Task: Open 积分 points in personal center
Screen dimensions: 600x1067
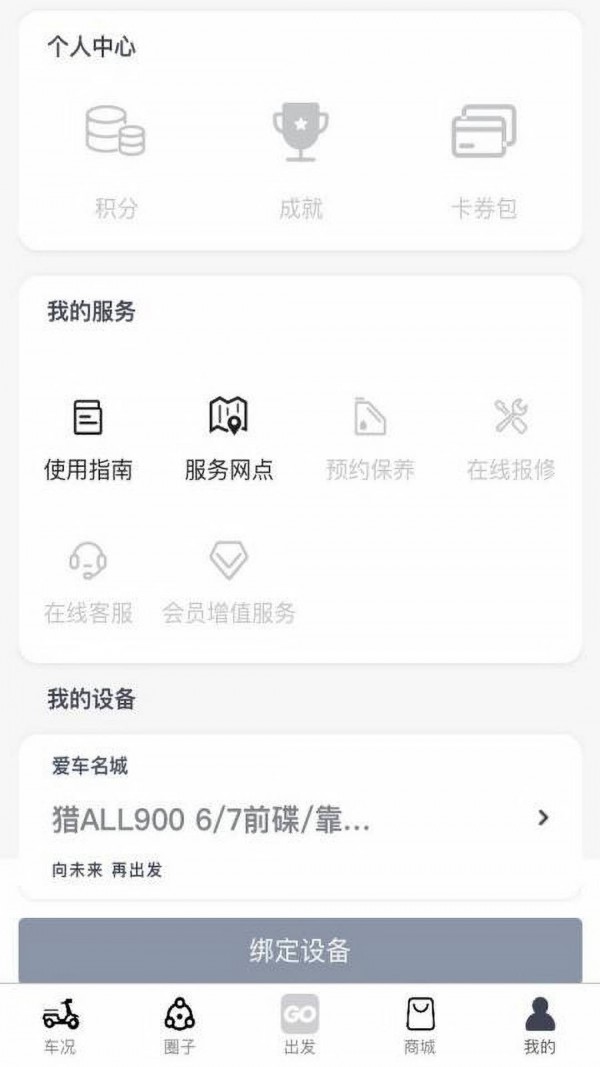Action: pyautogui.click(x=116, y=158)
